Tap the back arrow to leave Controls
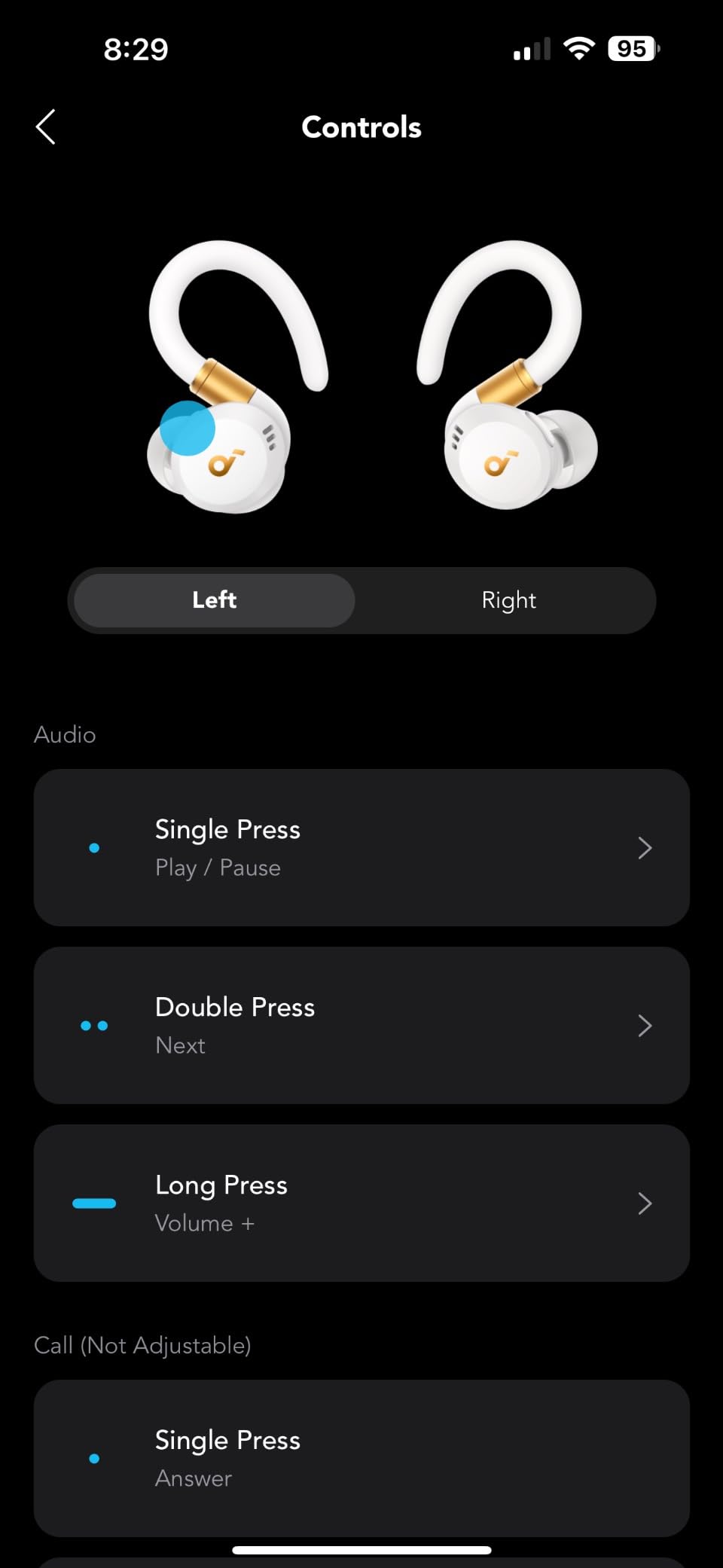This screenshot has height=1568, width=723. (45, 127)
